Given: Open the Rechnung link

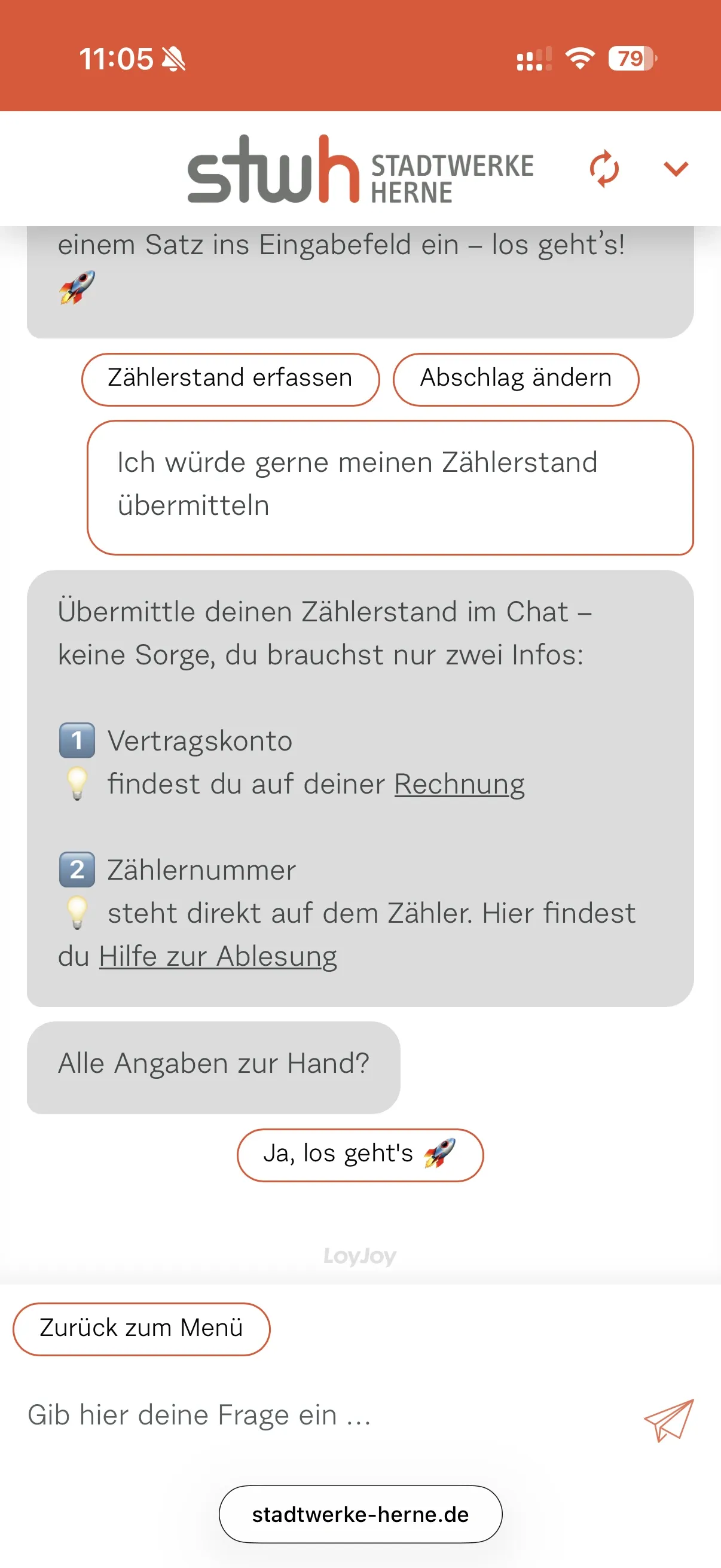Looking at the screenshot, I should (459, 784).
